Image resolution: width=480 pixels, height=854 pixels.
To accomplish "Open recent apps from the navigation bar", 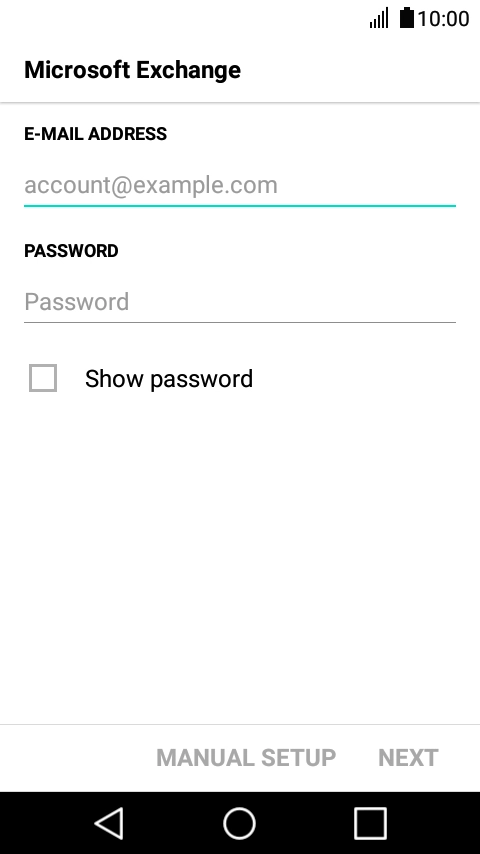I will click(x=370, y=823).
